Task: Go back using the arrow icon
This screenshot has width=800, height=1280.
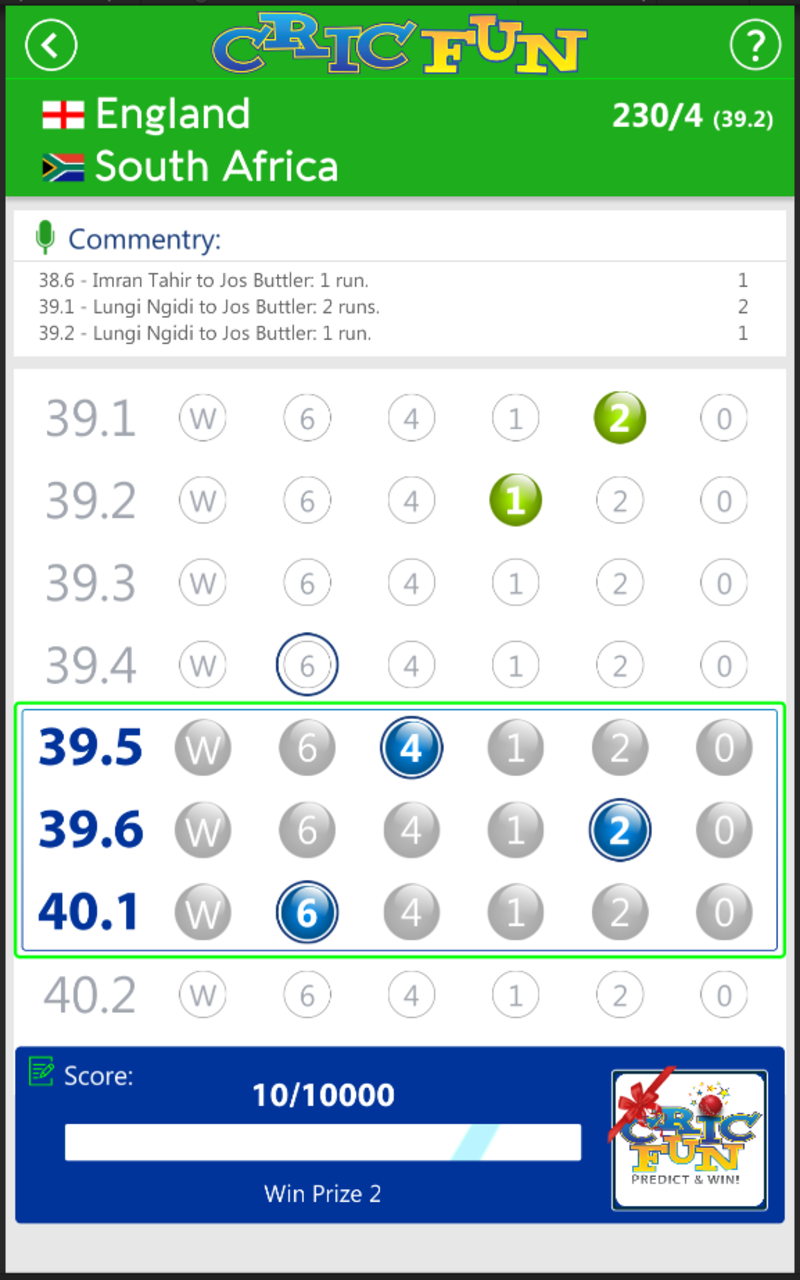Action: point(51,45)
